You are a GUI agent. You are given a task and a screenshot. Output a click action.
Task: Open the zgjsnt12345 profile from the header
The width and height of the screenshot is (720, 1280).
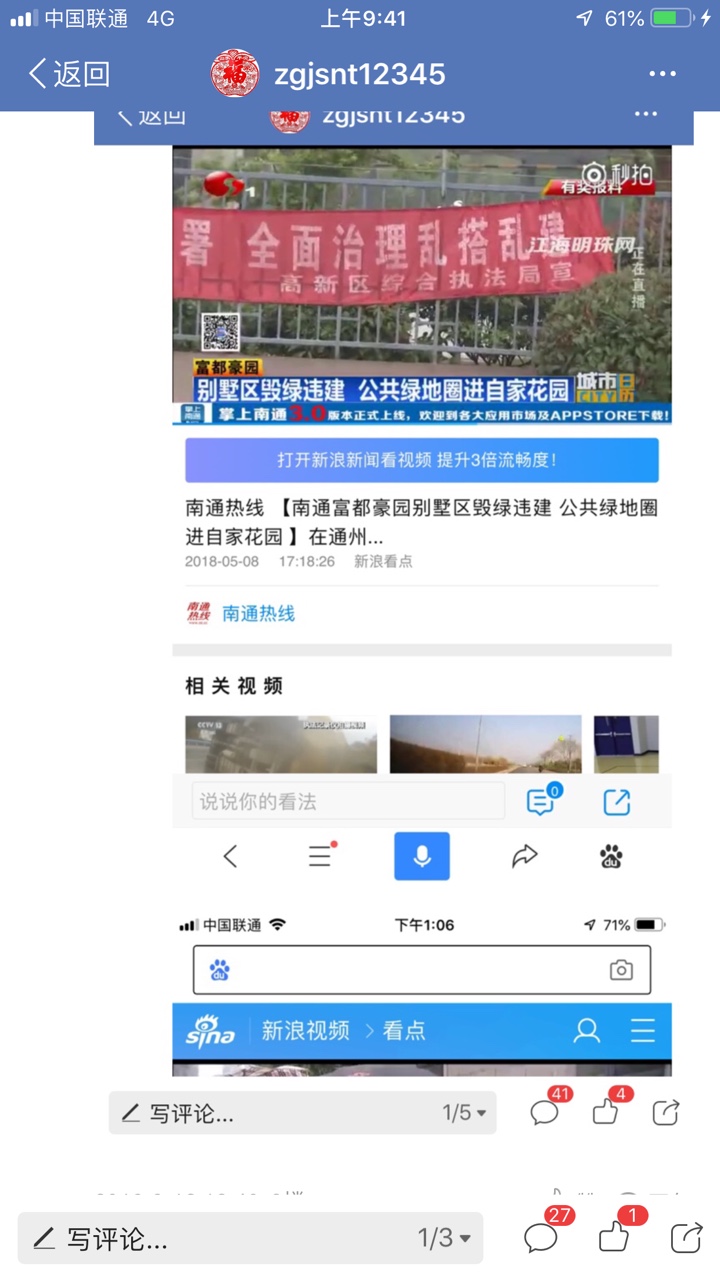coord(330,74)
